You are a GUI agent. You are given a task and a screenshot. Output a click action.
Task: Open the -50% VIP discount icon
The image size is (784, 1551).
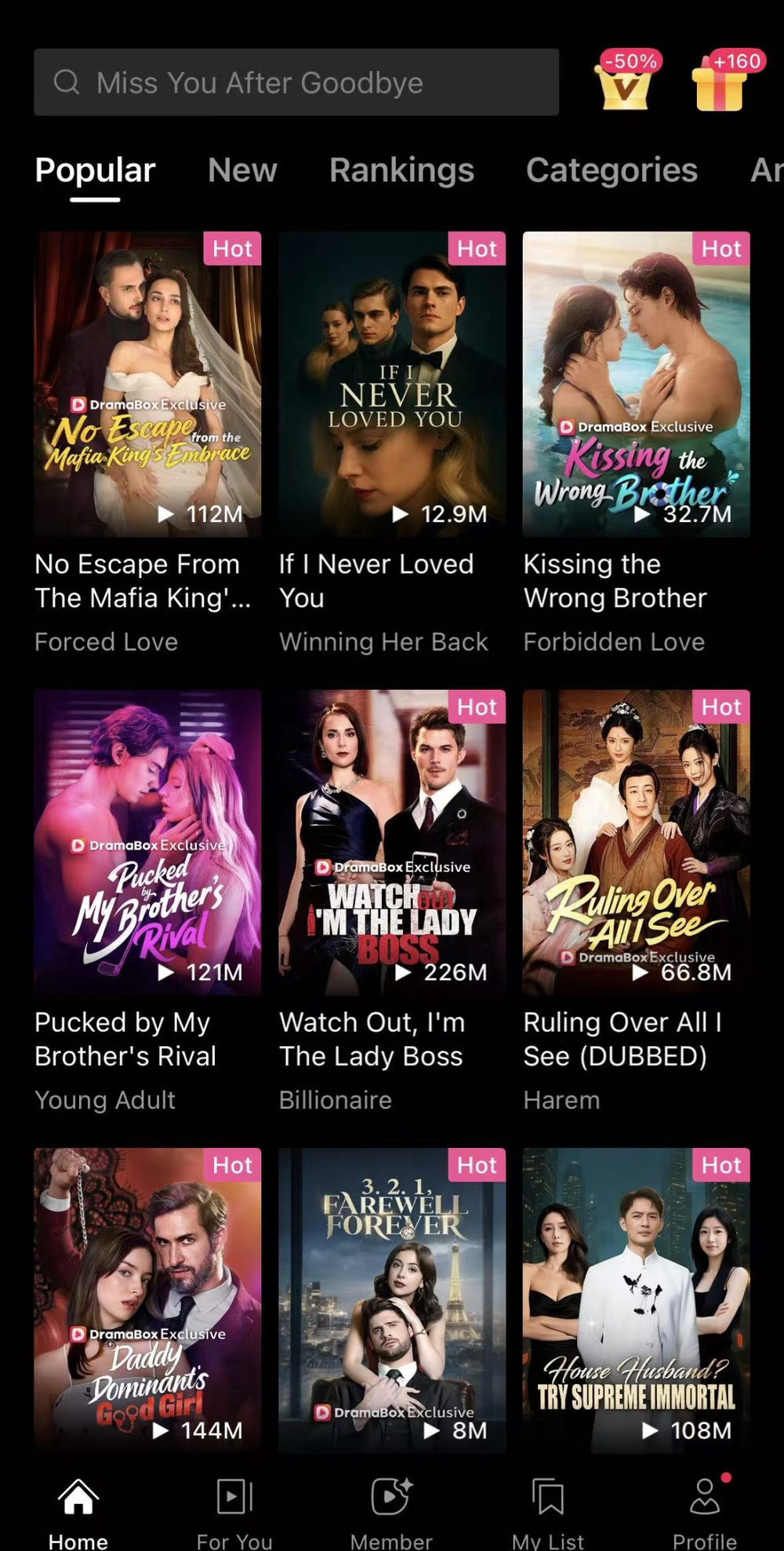pyautogui.click(x=626, y=82)
